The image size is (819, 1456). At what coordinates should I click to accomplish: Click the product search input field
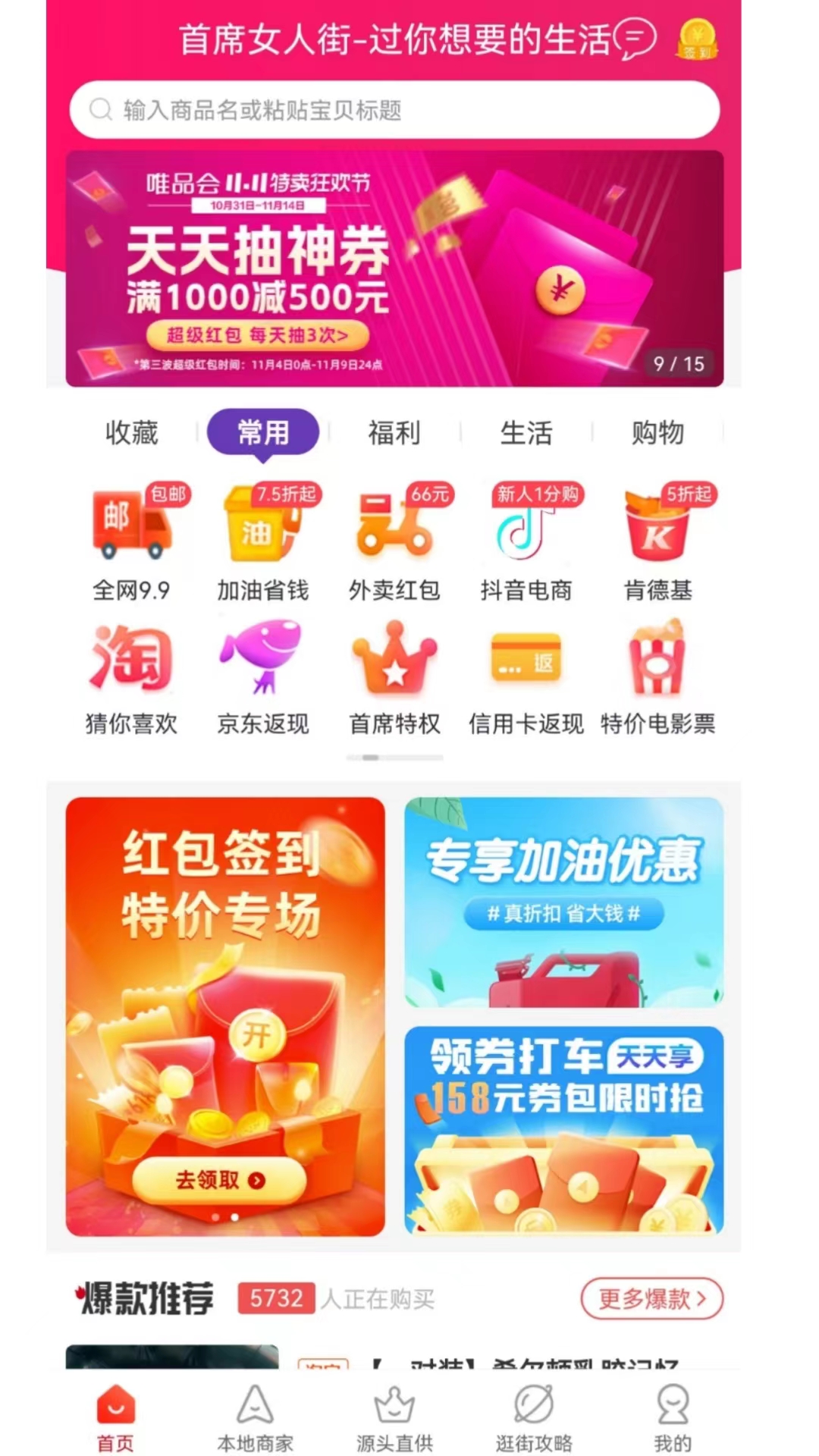tap(394, 110)
